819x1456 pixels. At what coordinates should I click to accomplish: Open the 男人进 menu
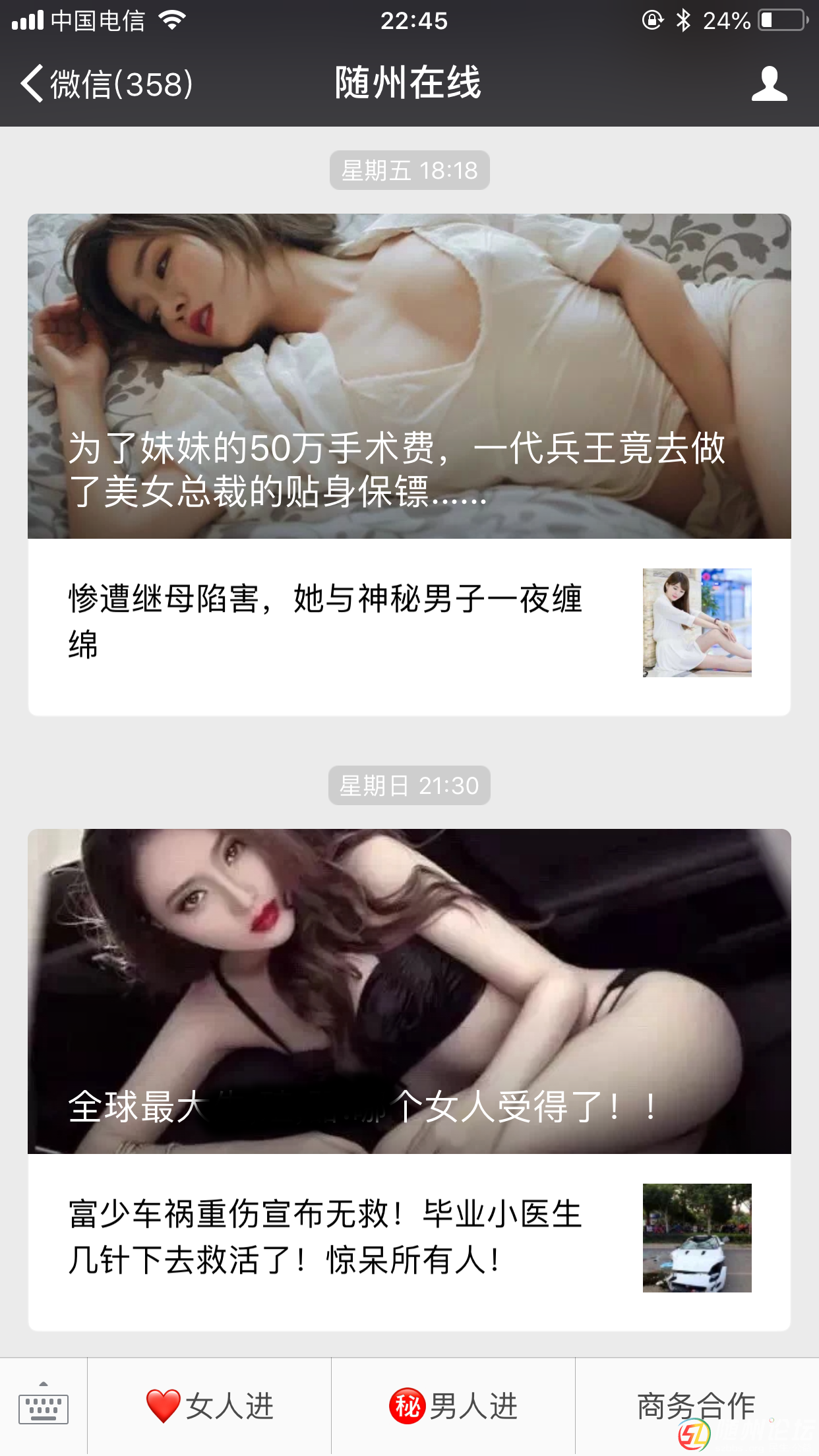click(x=454, y=1407)
